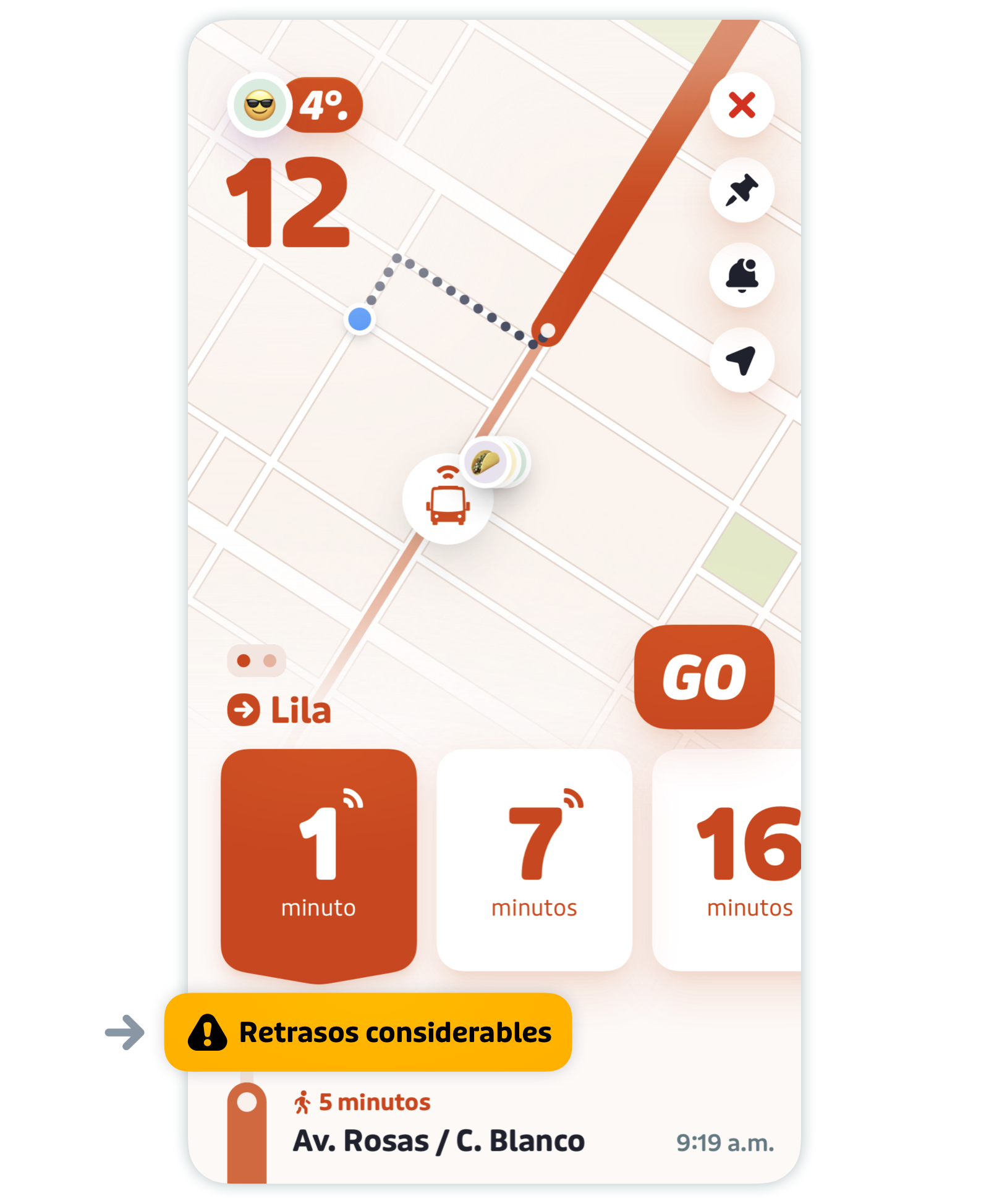989x1204 pixels.
Task: Close the route 12 view
Action: coord(741,105)
